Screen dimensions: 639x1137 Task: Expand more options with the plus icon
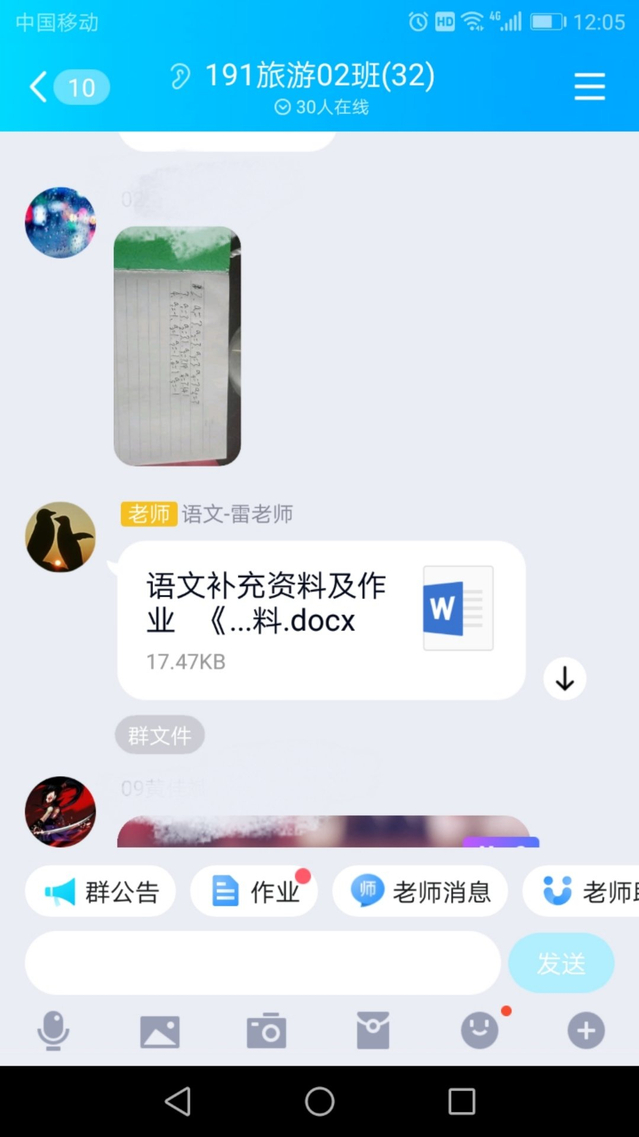(586, 1030)
